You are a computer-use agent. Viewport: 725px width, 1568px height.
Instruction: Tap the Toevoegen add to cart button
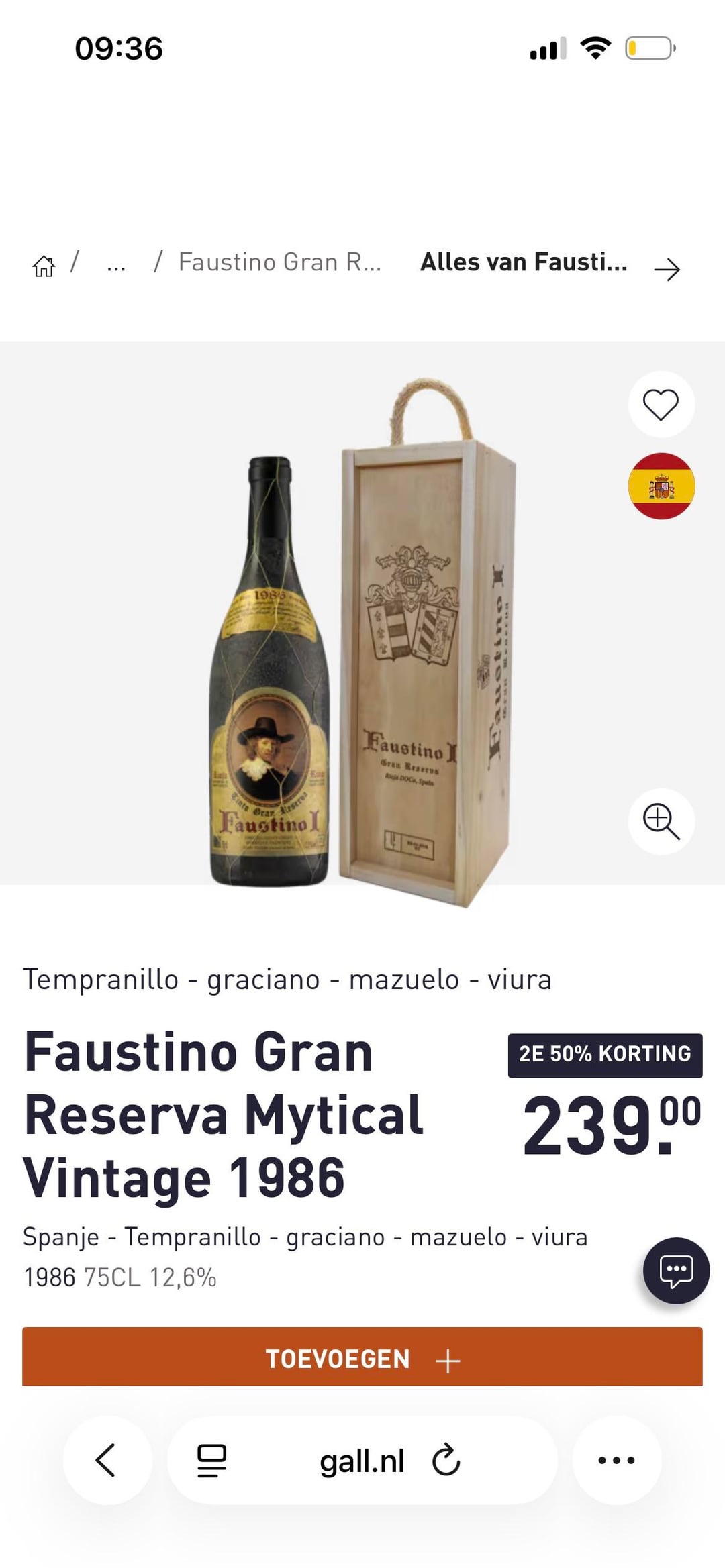point(362,1359)
